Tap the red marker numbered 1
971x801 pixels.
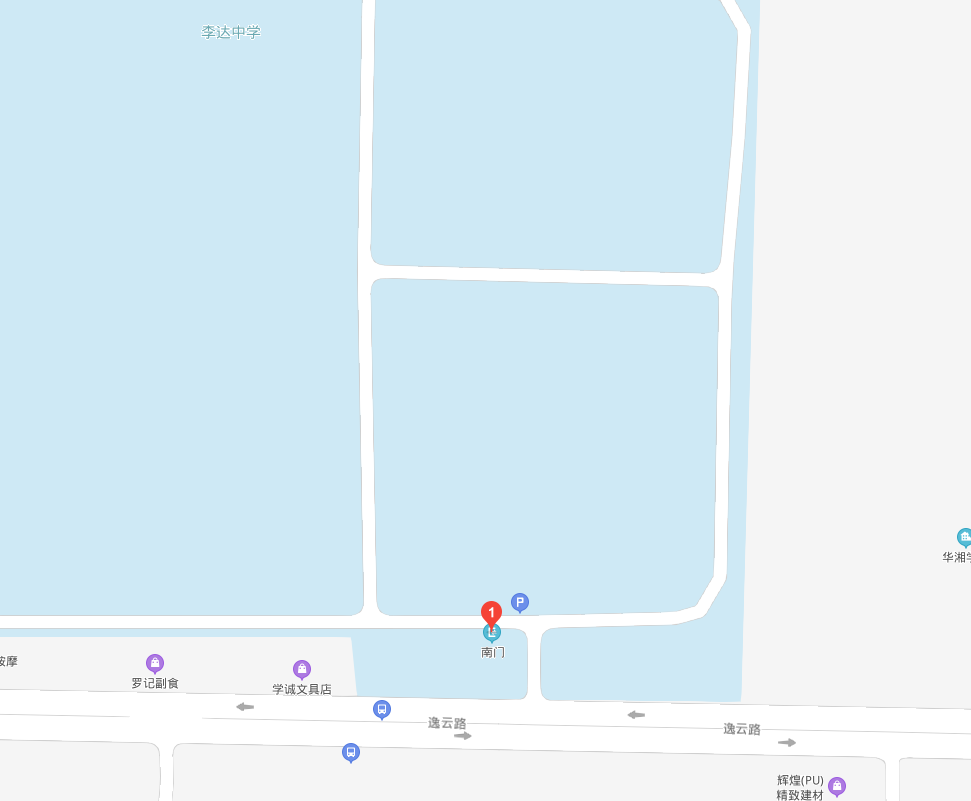point(491,612)
